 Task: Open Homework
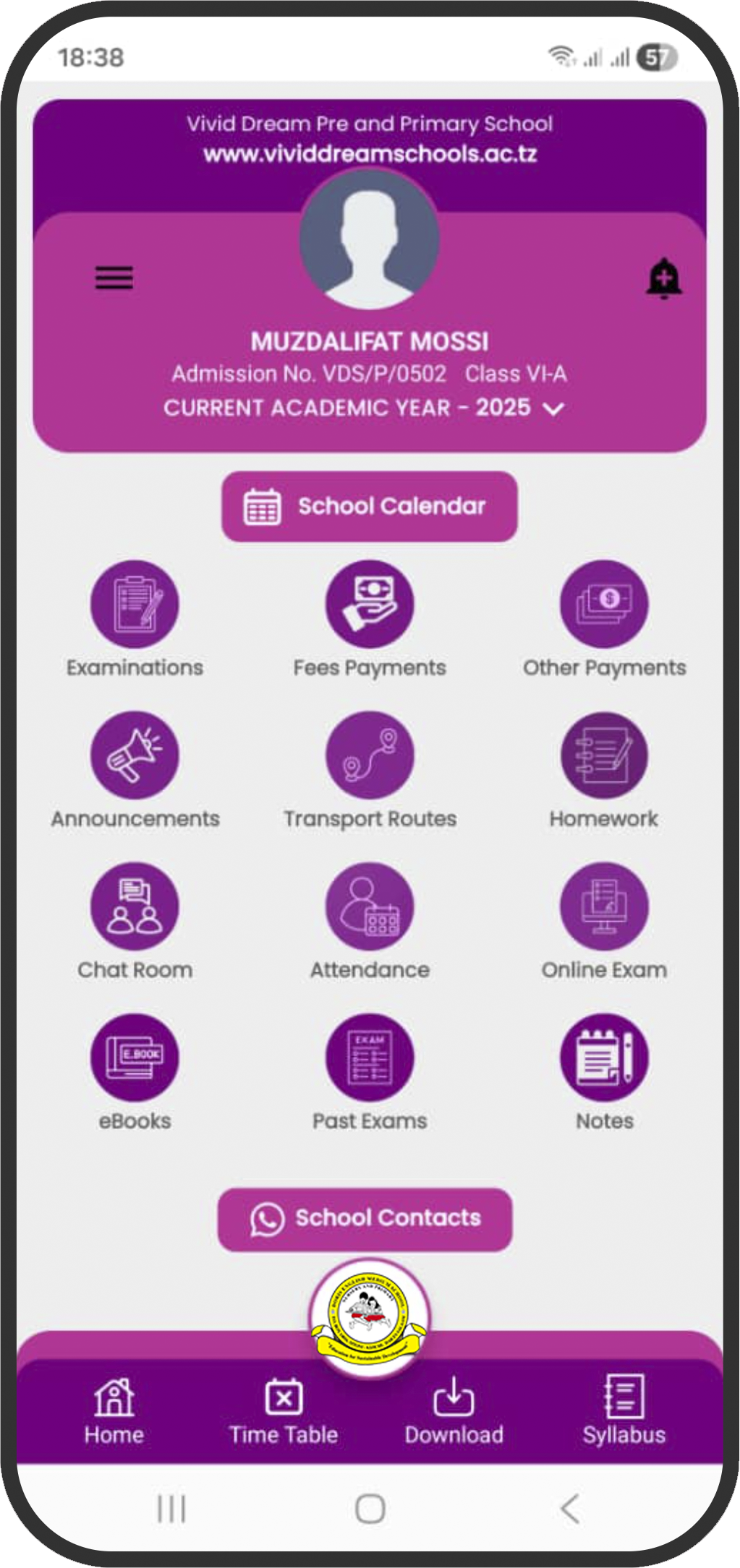click(x=604, y=755)
